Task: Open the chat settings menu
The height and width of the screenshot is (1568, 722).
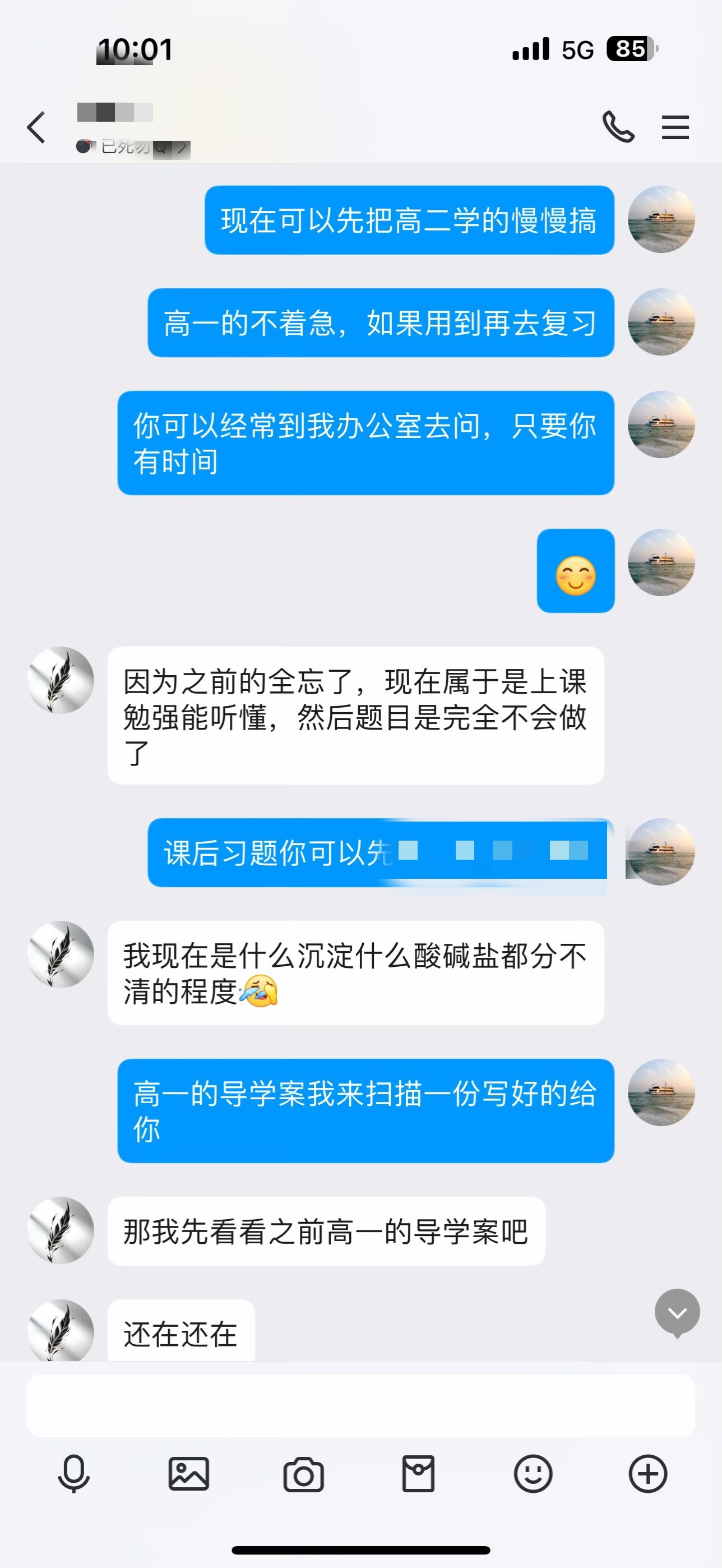Action: [x=675, y=127]
